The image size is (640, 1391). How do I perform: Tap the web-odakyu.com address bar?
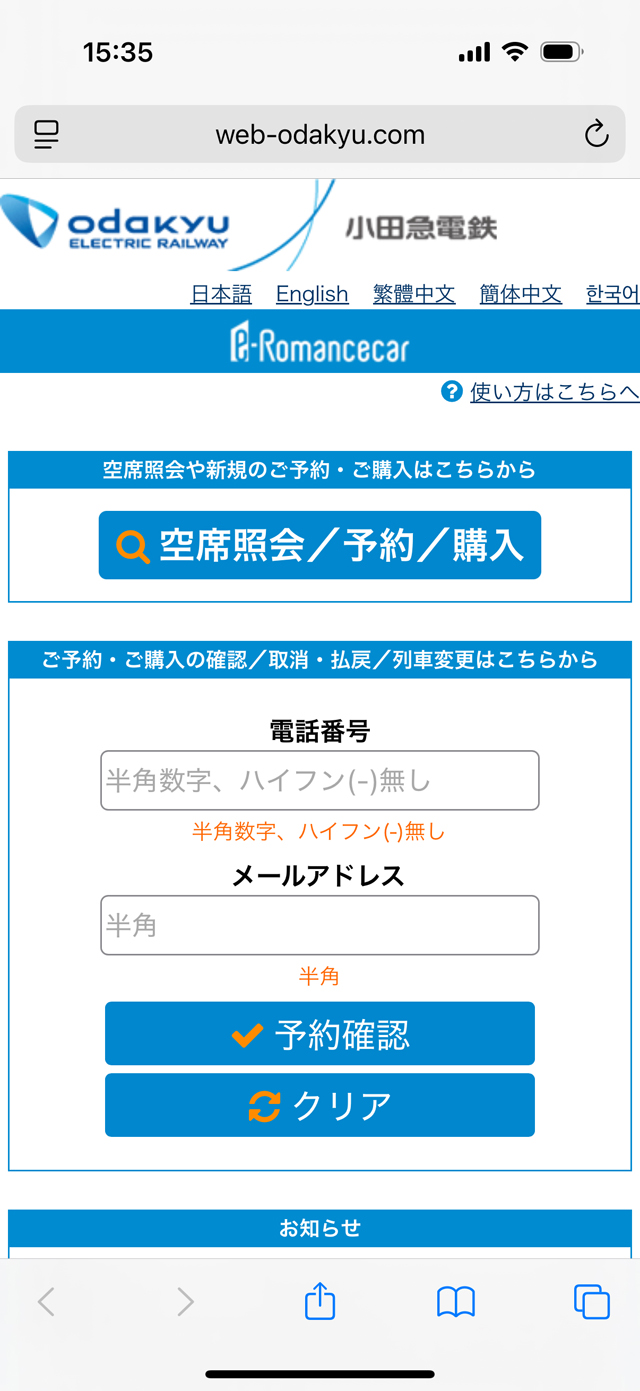pyautogui.click(x=320, y=134)
